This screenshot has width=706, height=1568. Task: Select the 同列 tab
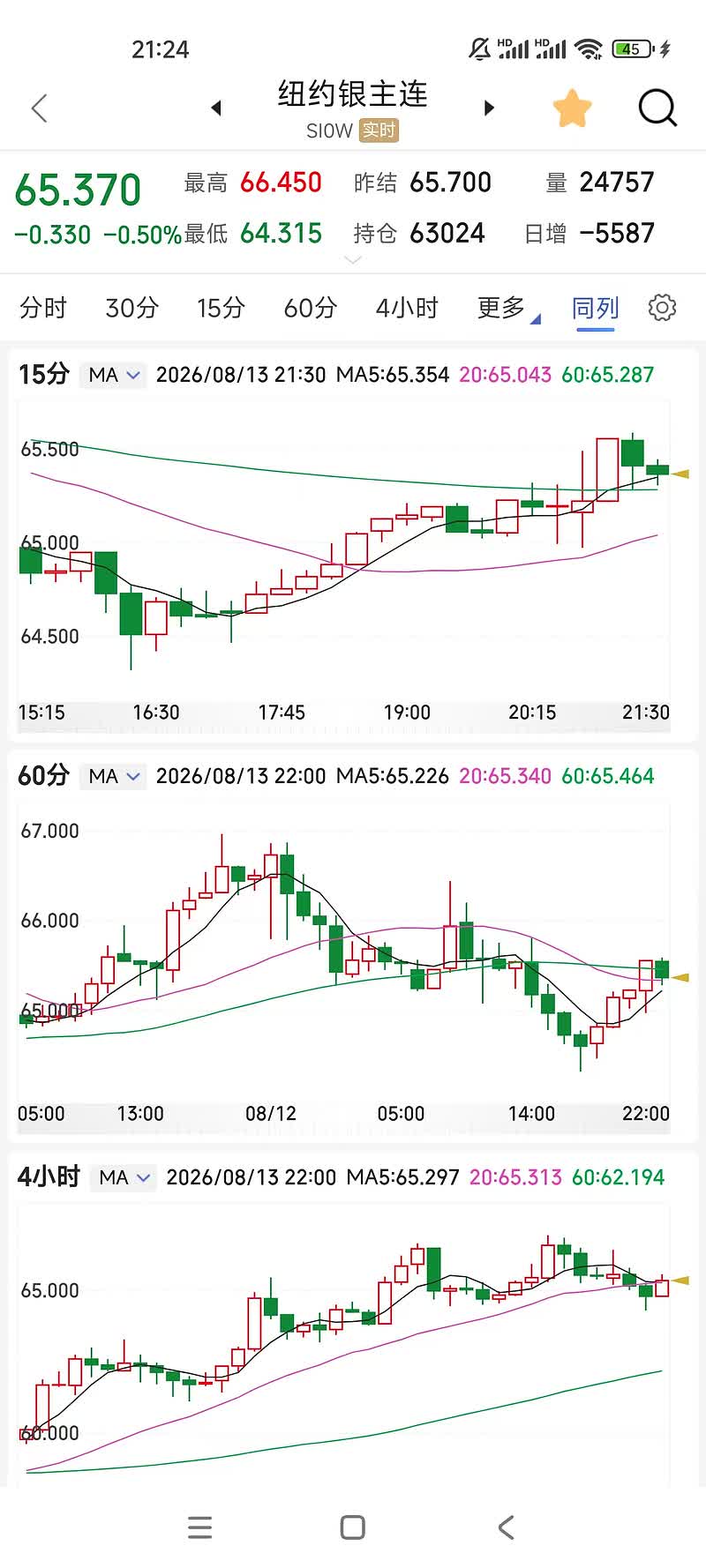(596, 309)
